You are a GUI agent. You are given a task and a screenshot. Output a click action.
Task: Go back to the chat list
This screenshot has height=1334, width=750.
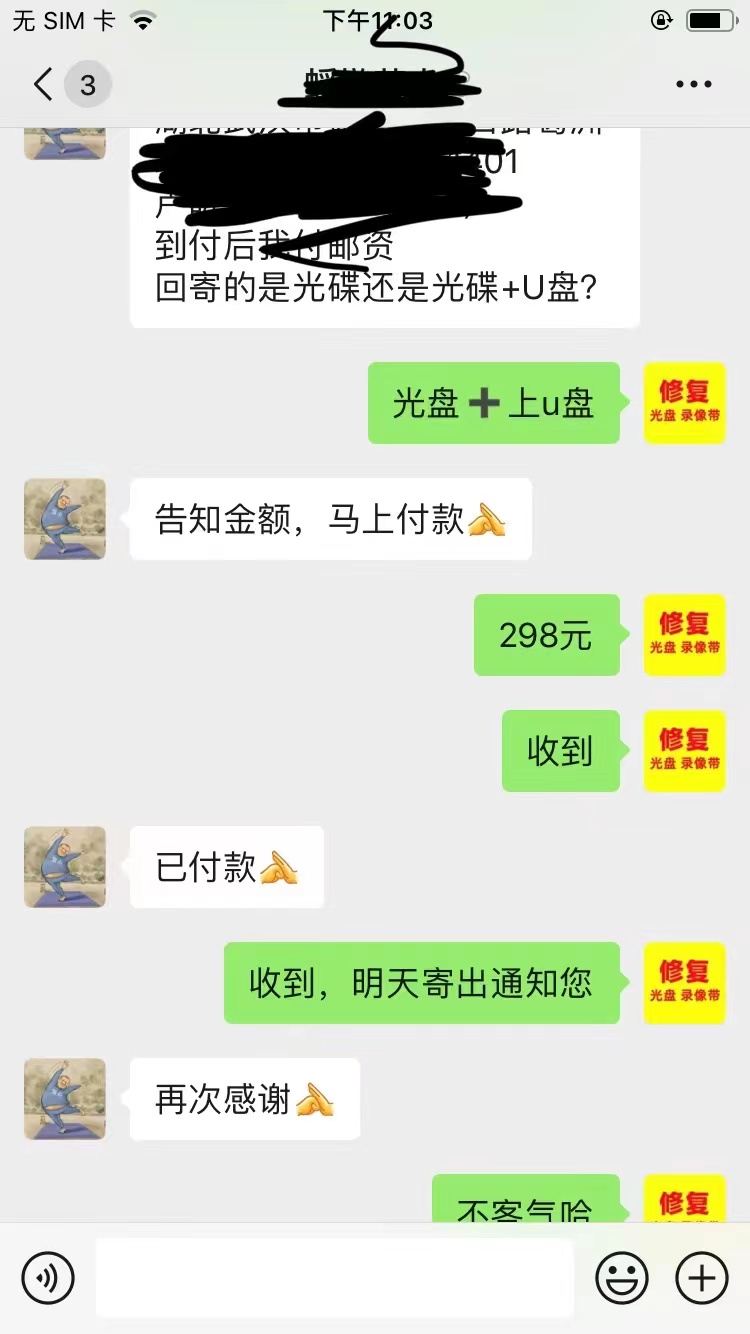point(44,84)
